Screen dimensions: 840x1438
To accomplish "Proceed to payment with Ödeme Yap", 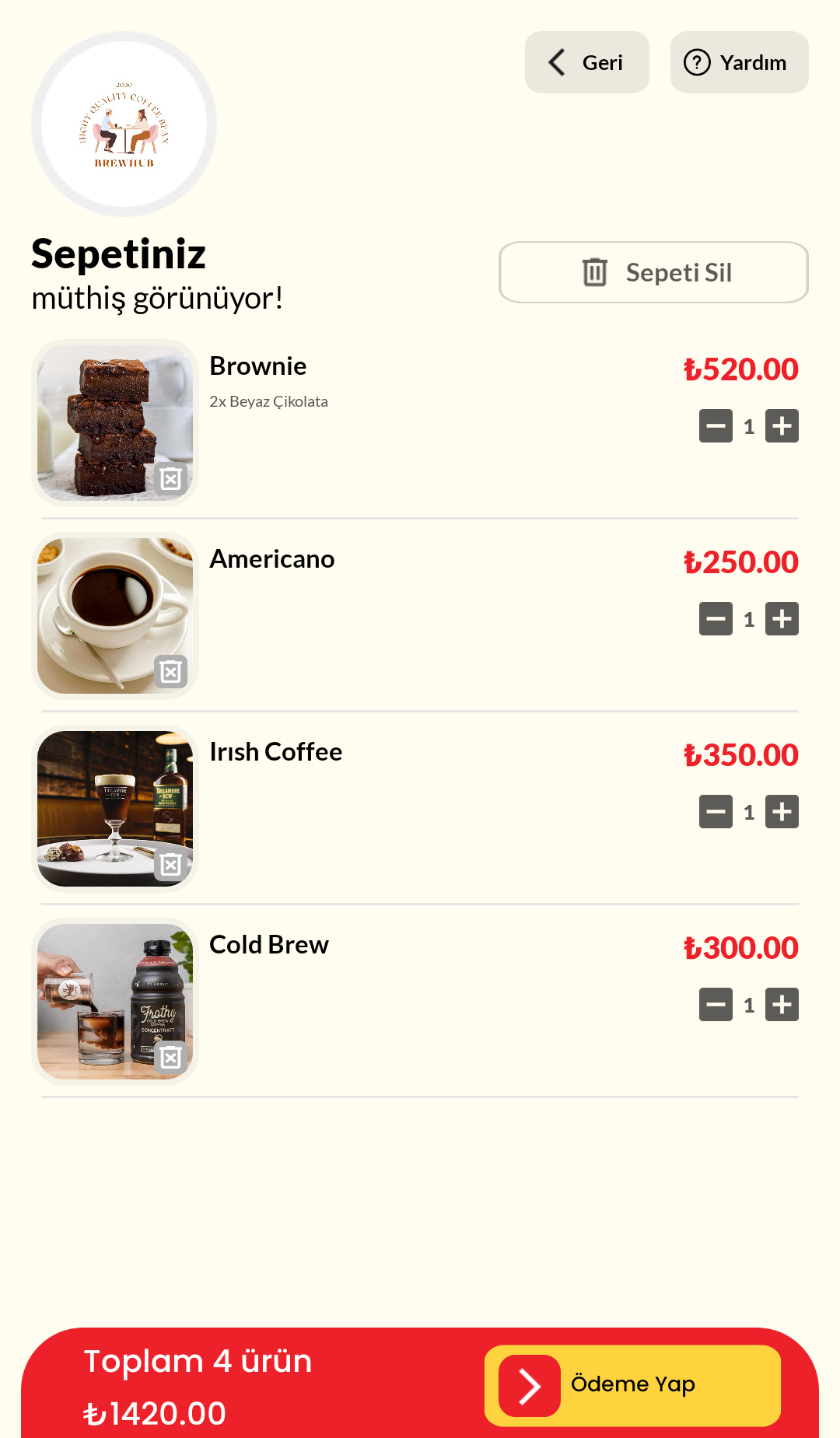I will [632, 1385].
